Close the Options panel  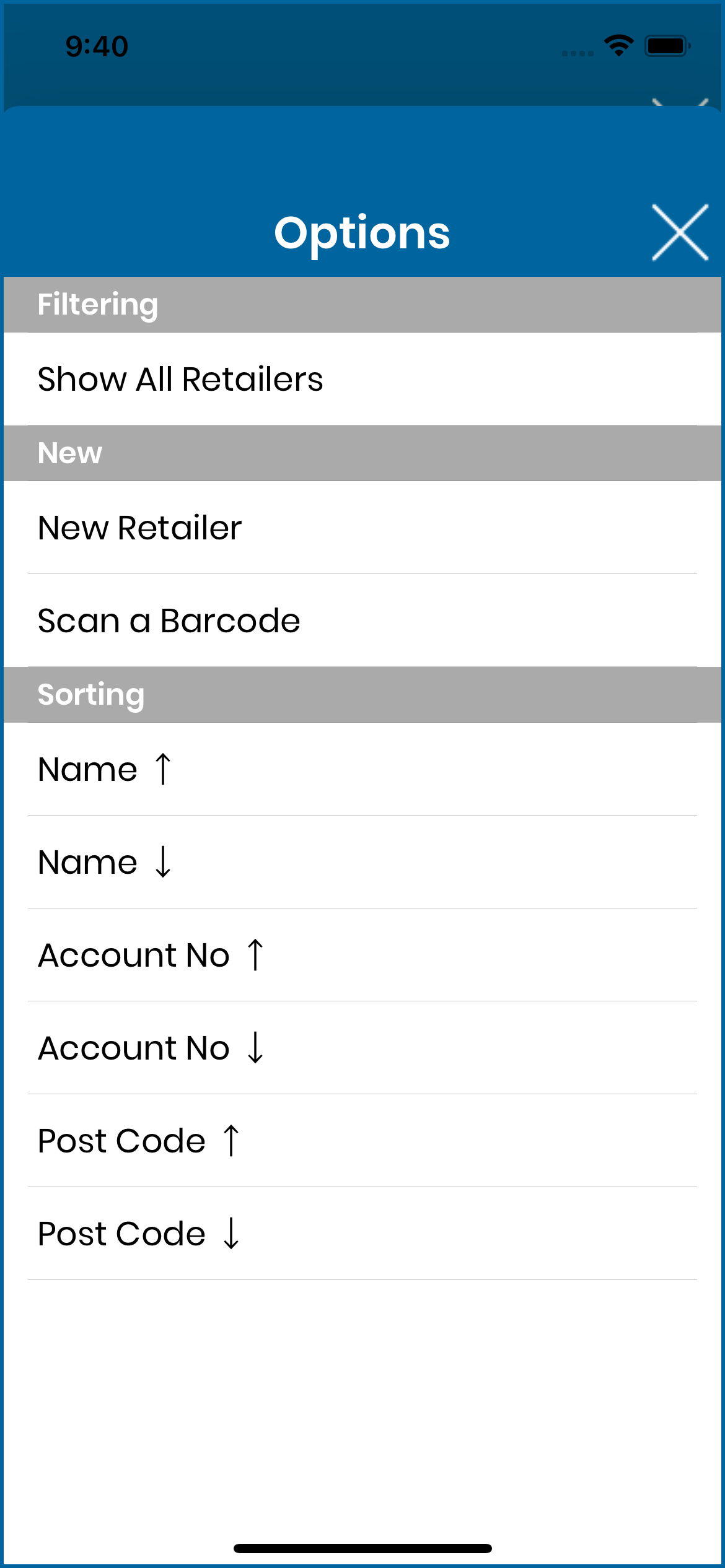coord(680,232)
